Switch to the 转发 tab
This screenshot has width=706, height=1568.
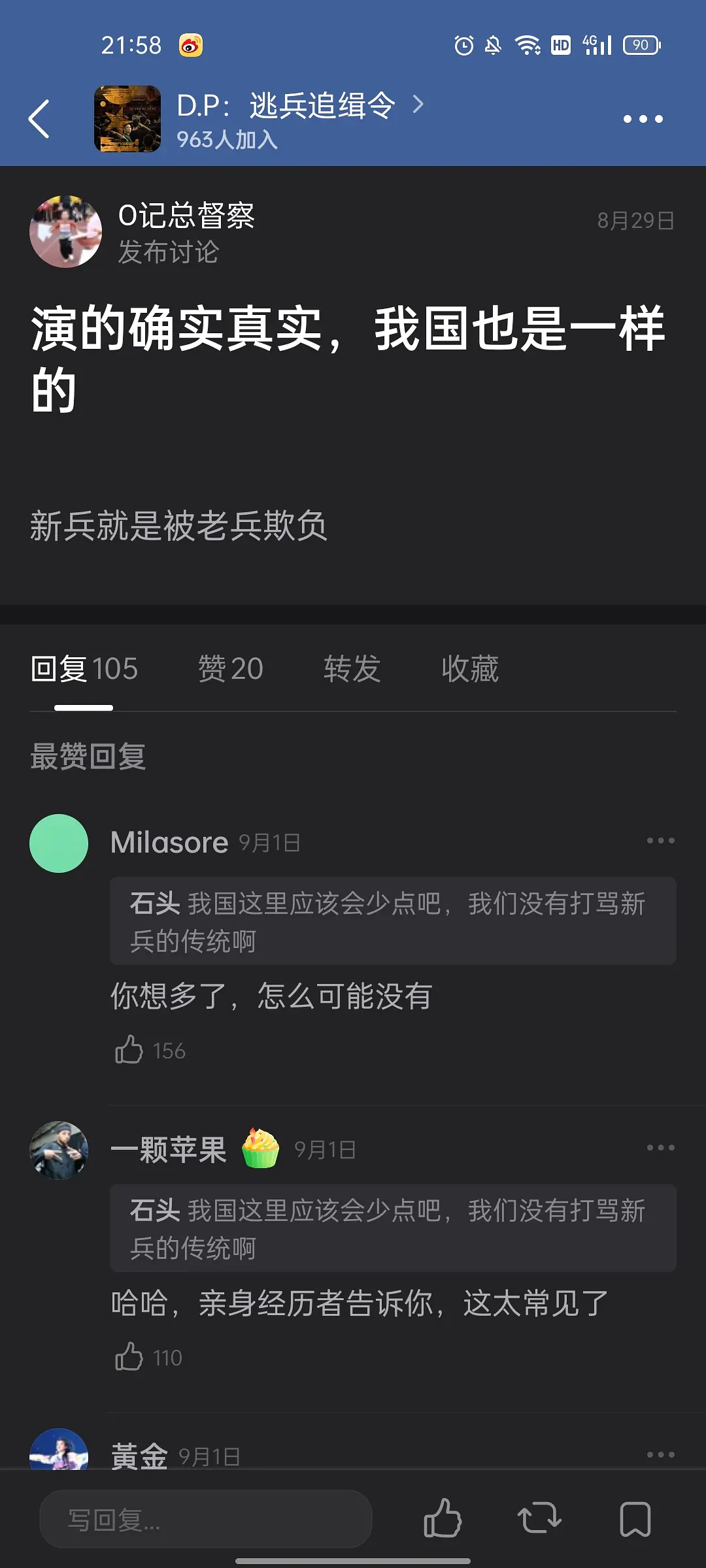(352, 669)
